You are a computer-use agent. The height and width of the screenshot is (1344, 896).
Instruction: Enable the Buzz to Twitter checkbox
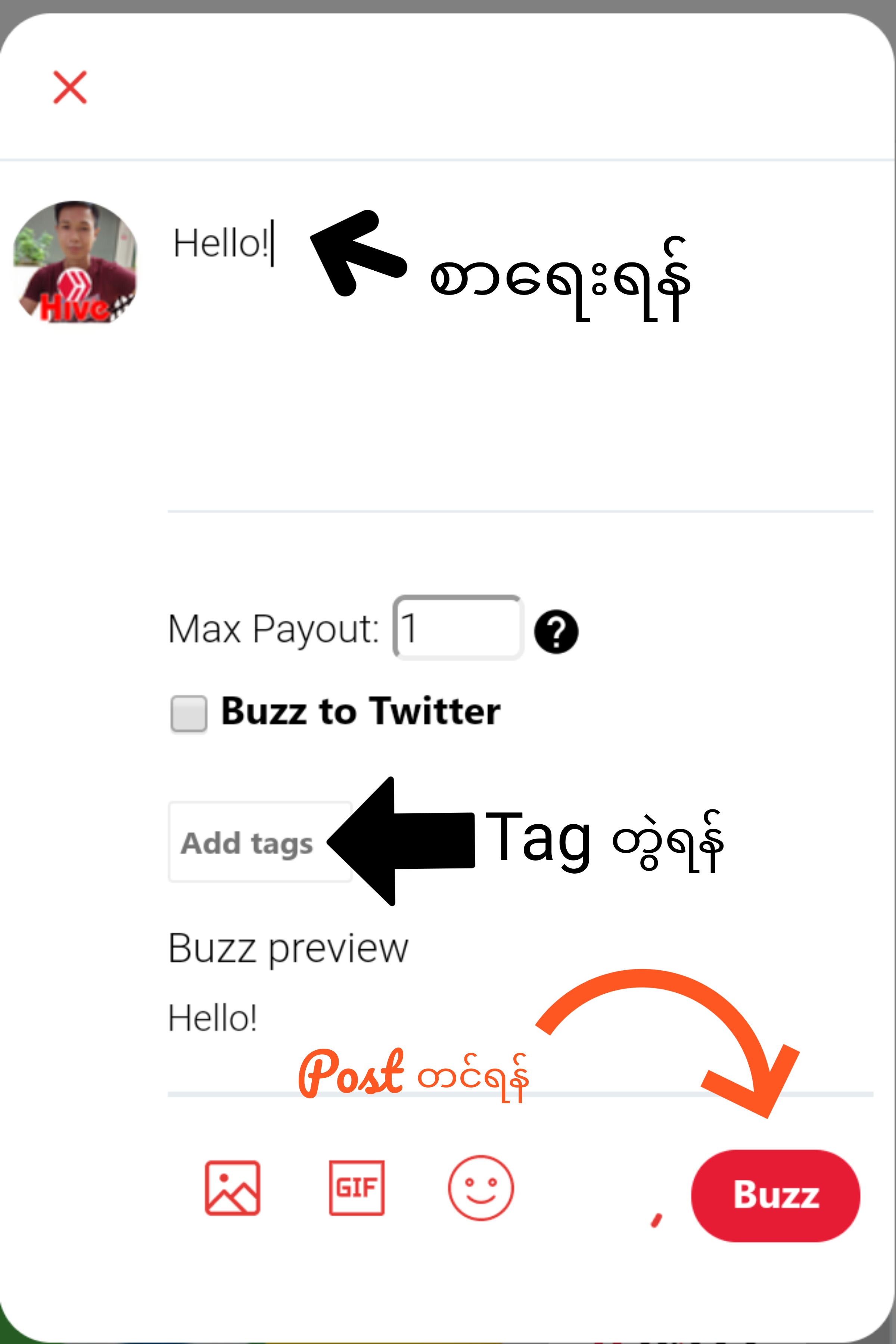pyautogui.click(x=189, y=713)
